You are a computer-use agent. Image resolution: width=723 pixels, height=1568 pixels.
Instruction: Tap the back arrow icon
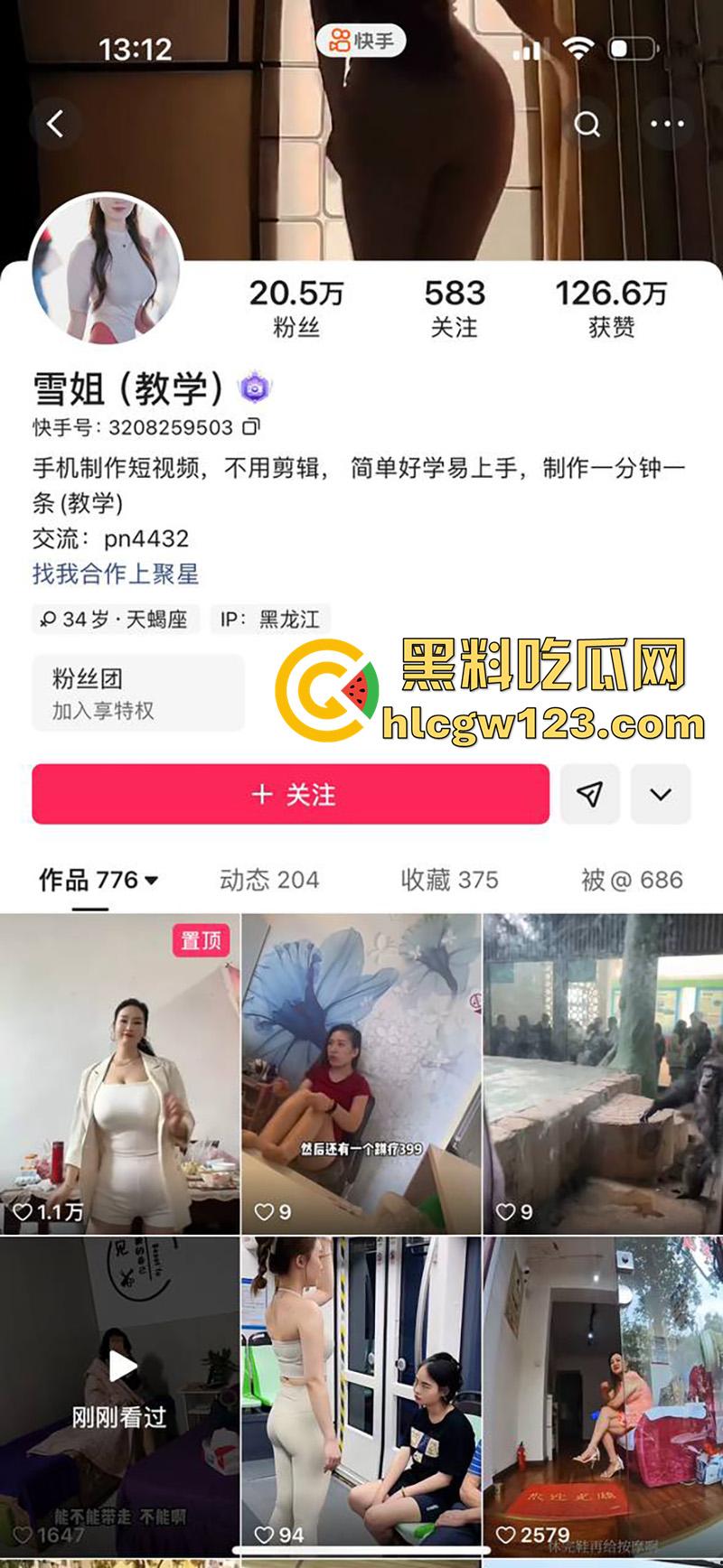(x=56, y=125)
